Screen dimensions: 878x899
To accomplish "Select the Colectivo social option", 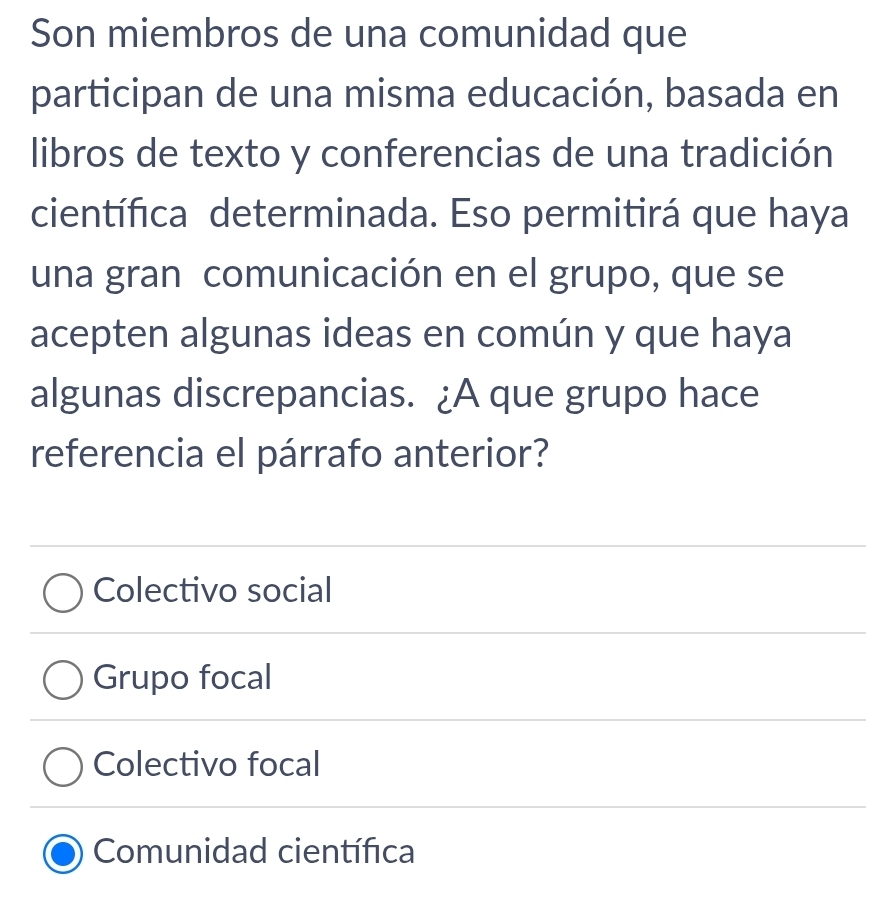I will [x=64, y=591].
